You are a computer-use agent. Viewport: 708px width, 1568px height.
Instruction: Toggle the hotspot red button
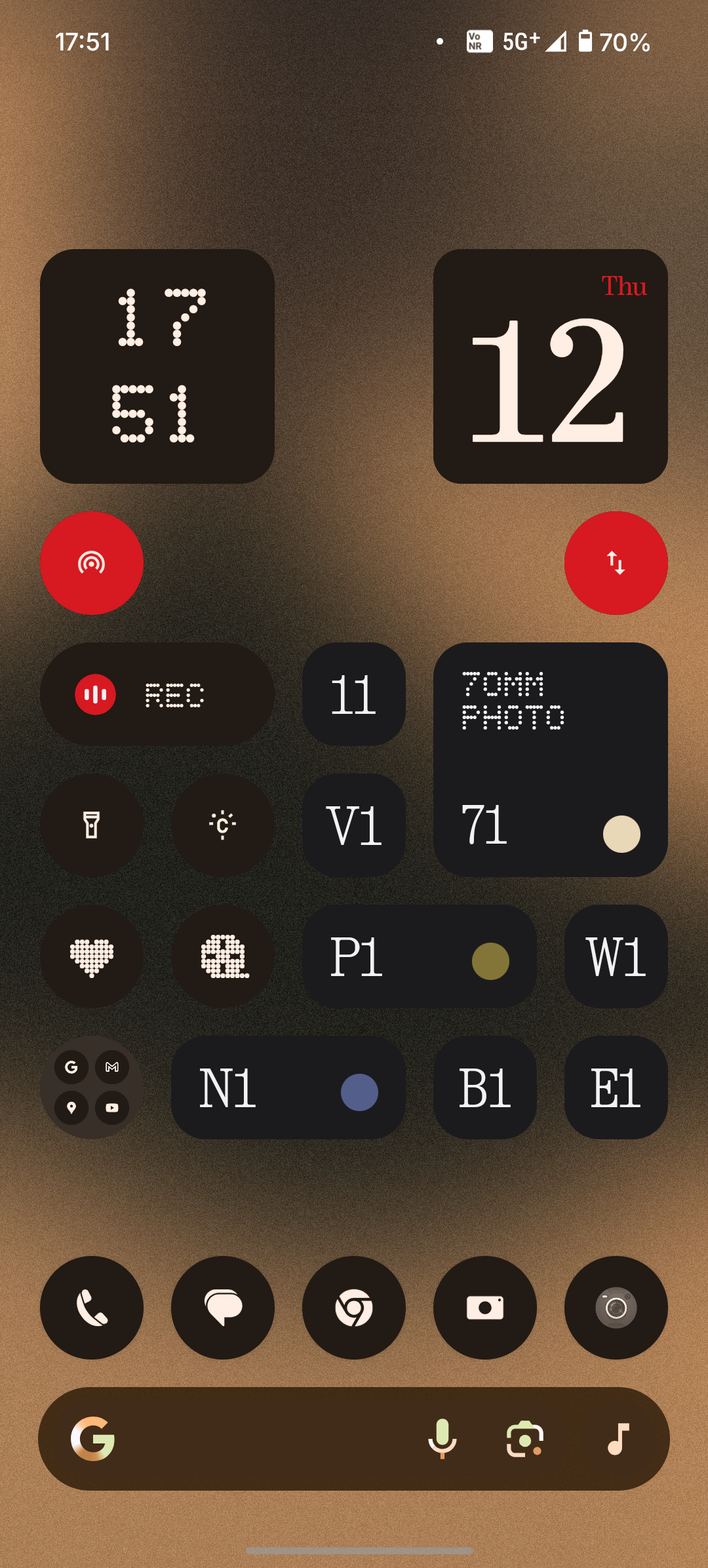tap(92, 563)
